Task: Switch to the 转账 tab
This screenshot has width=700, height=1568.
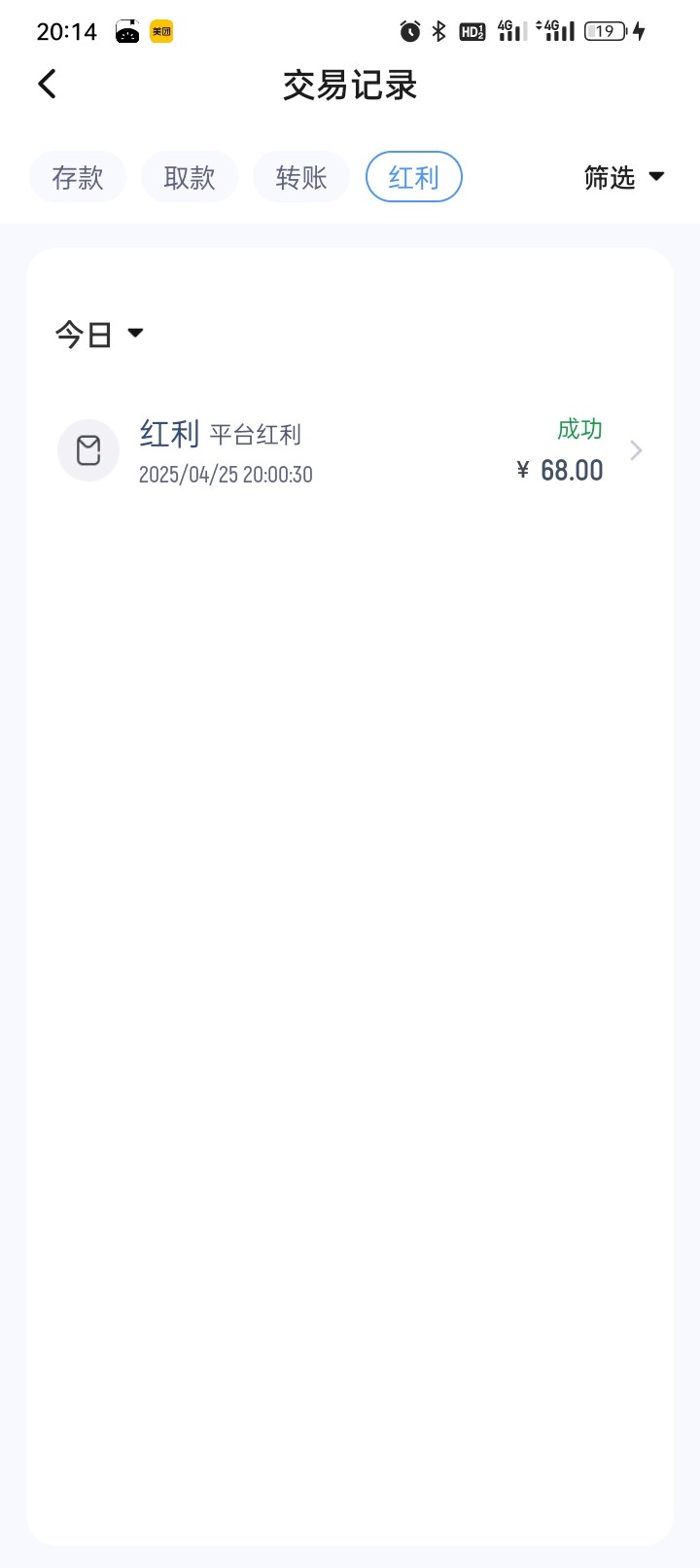Action: pos(301,177)
